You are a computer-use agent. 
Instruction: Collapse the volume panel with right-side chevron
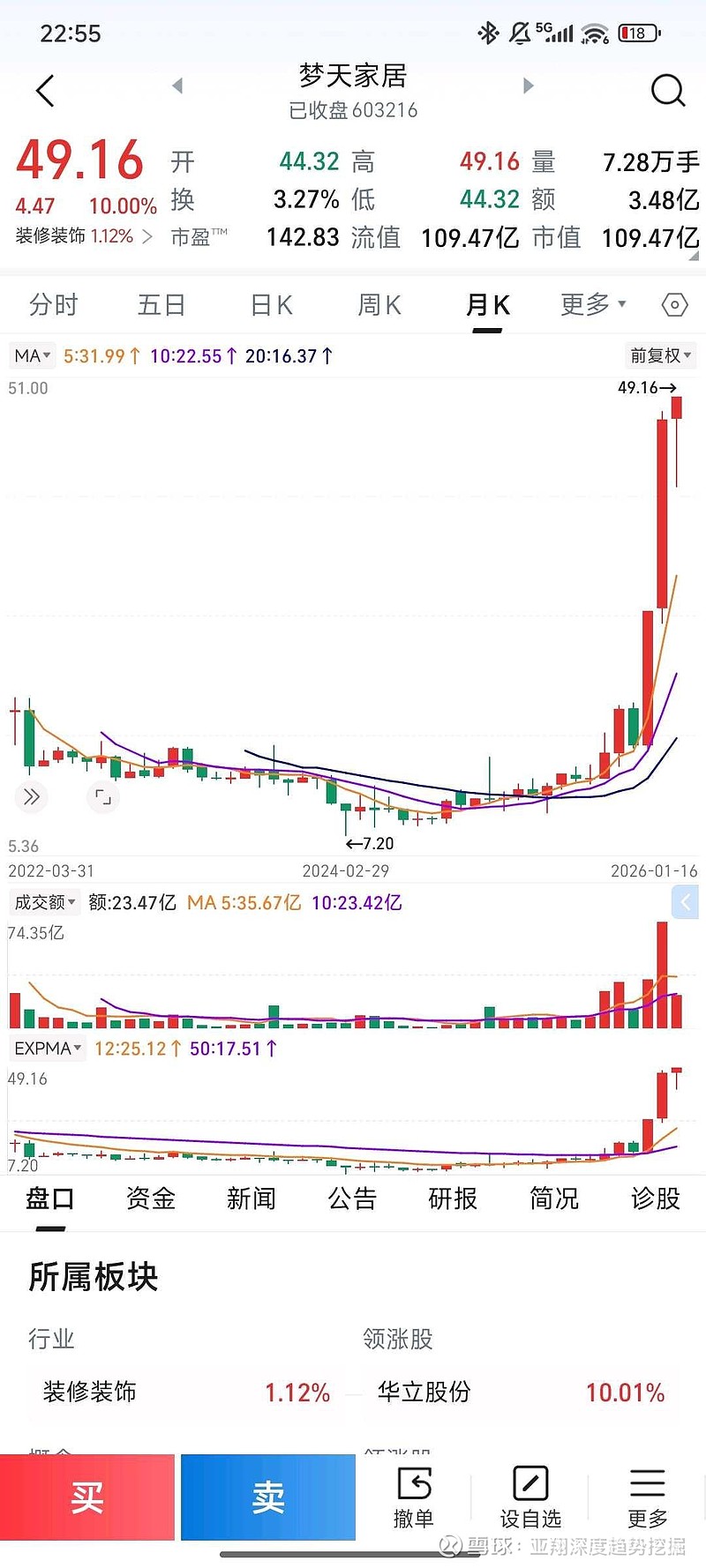686,901
